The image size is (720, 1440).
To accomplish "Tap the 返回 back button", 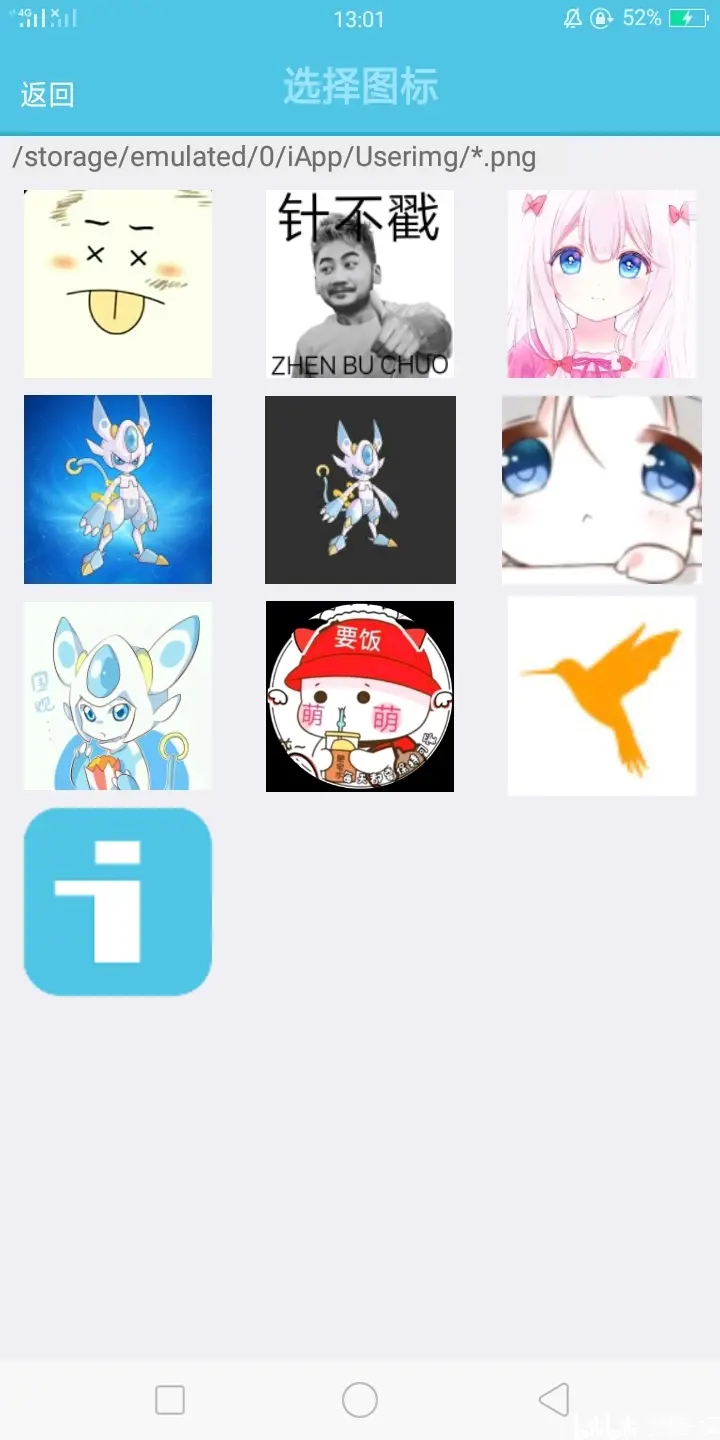I will [46, 92].
